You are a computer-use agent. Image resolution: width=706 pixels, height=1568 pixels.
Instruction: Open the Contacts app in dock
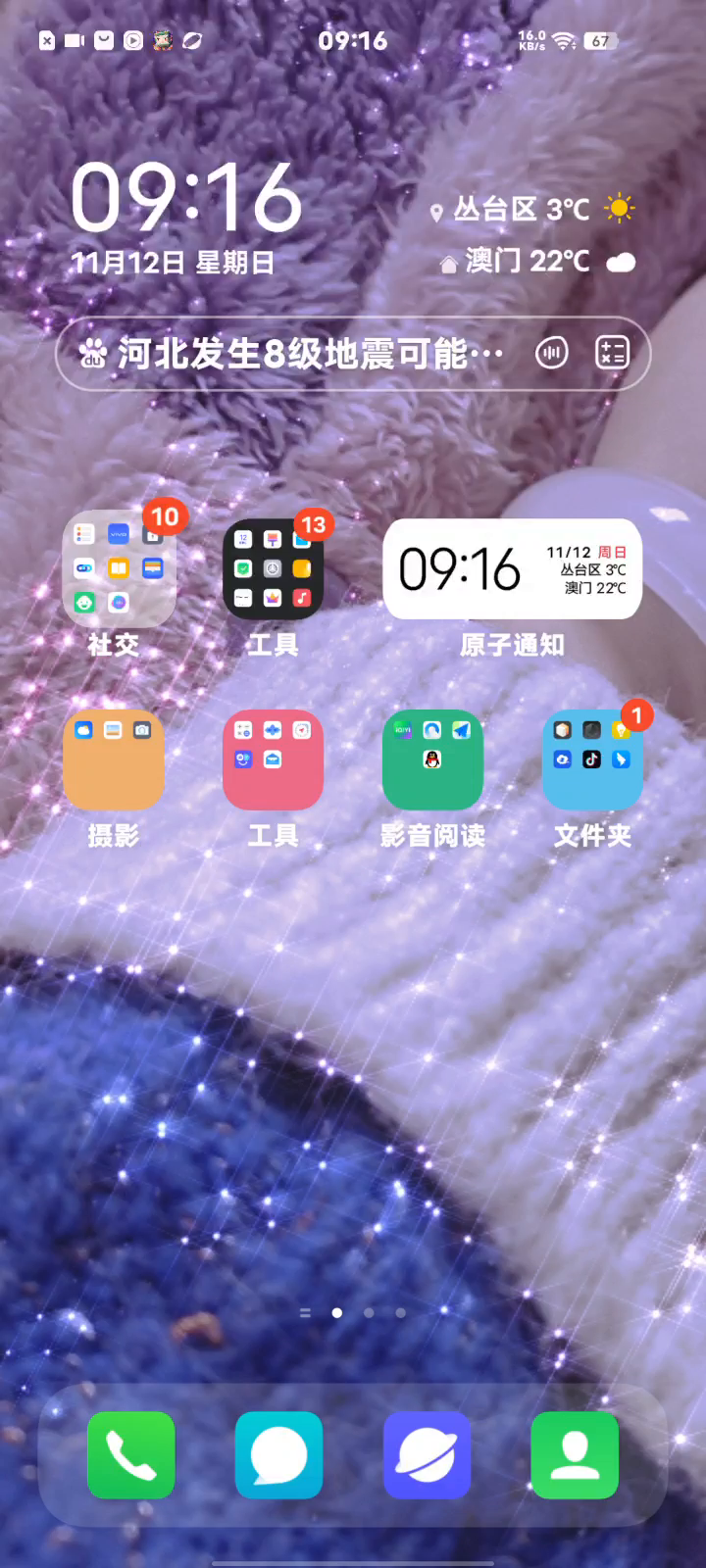coord(575,1455)
